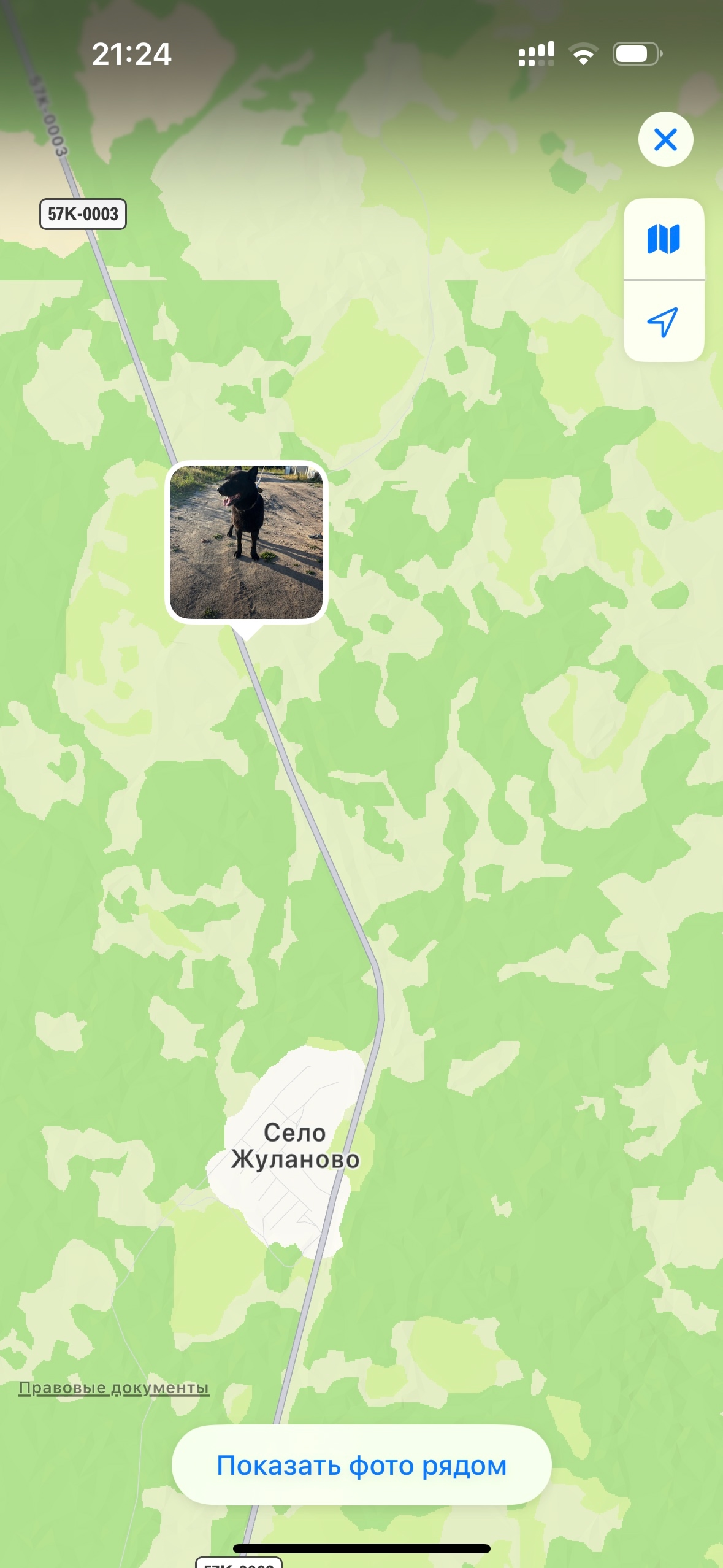723x1568 pixels.
Task: Open the dog photo pin
Action: pos(247,542)
